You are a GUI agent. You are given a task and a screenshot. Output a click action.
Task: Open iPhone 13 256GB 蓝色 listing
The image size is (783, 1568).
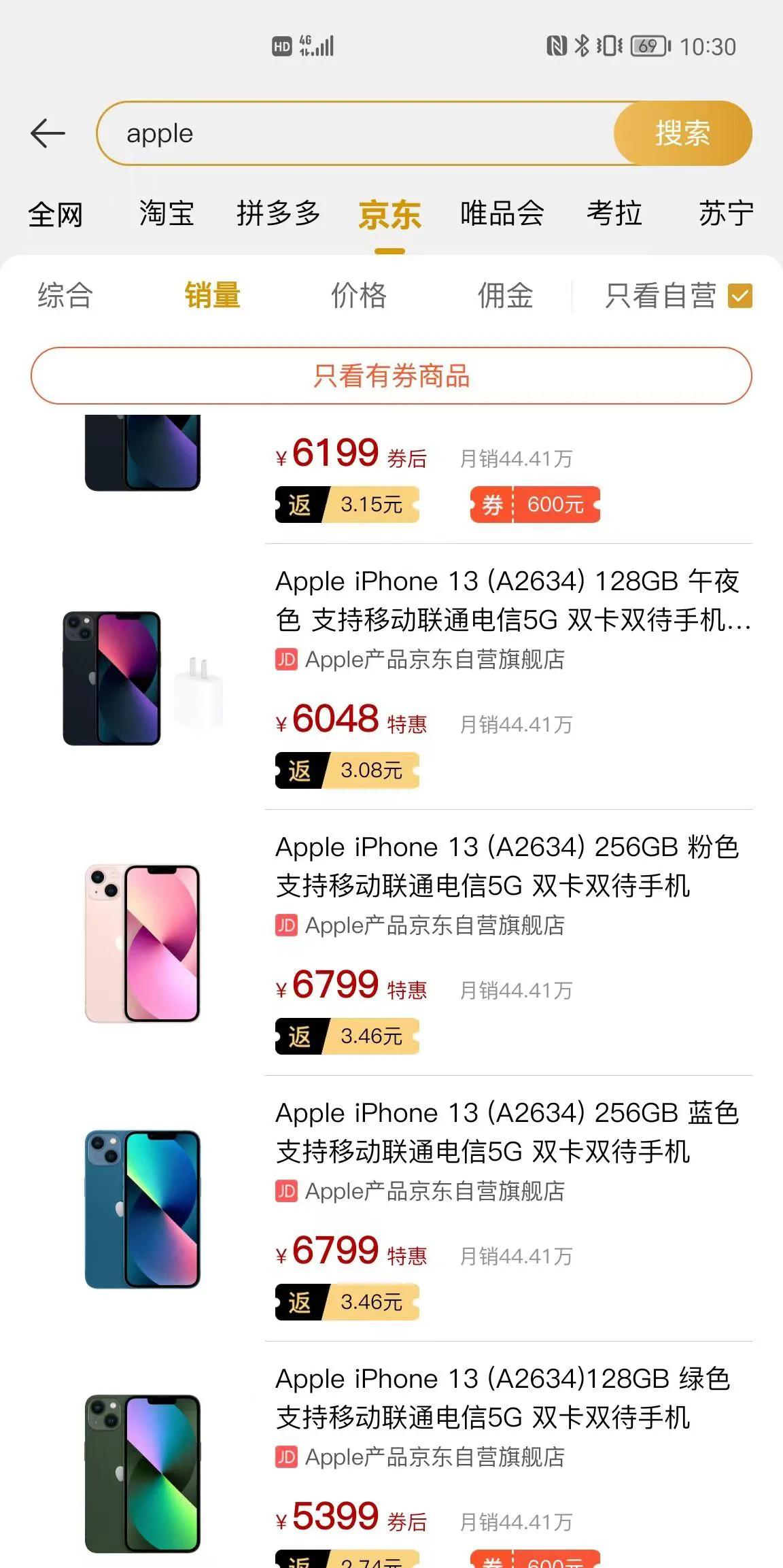tap(506, 1132)
